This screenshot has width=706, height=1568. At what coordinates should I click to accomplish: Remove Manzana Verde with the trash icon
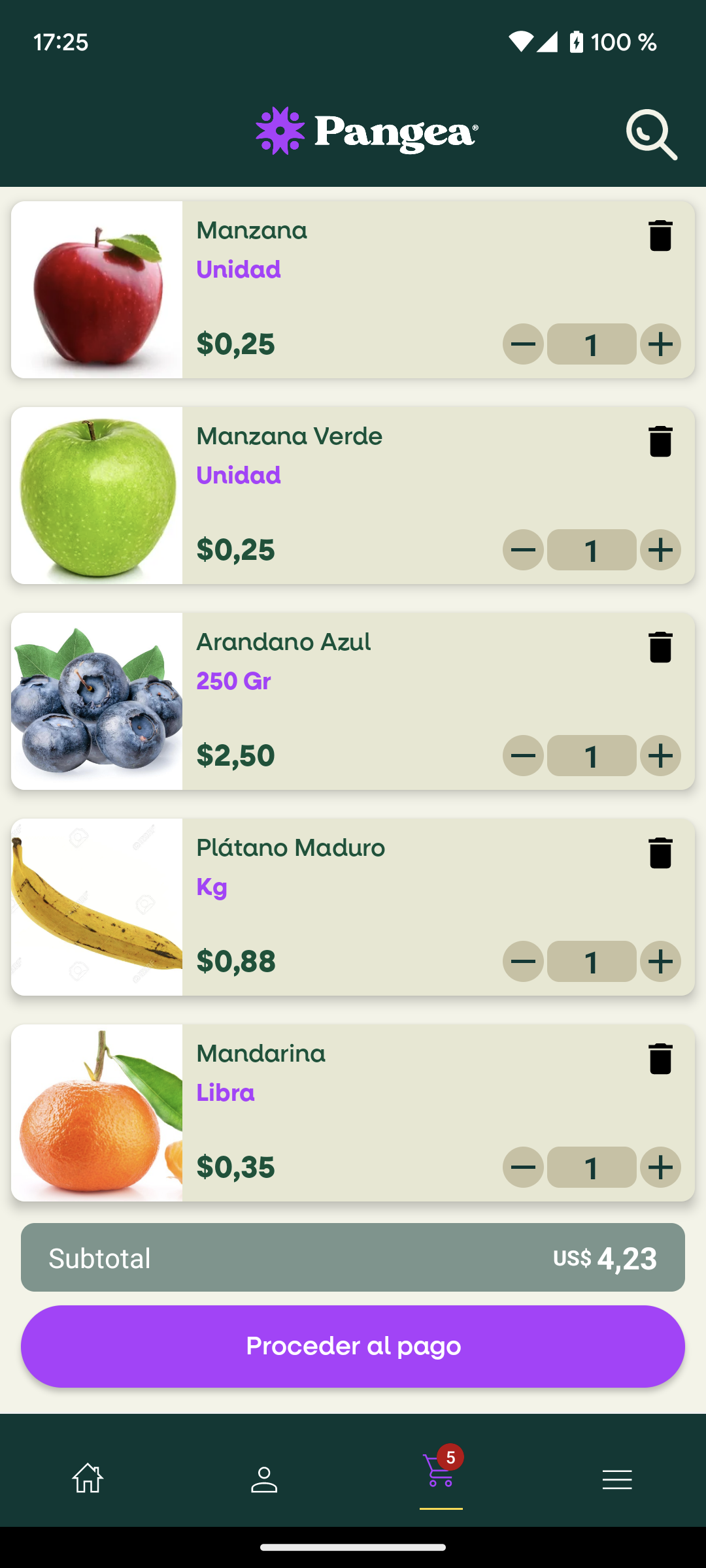click(x=660, y=442)
